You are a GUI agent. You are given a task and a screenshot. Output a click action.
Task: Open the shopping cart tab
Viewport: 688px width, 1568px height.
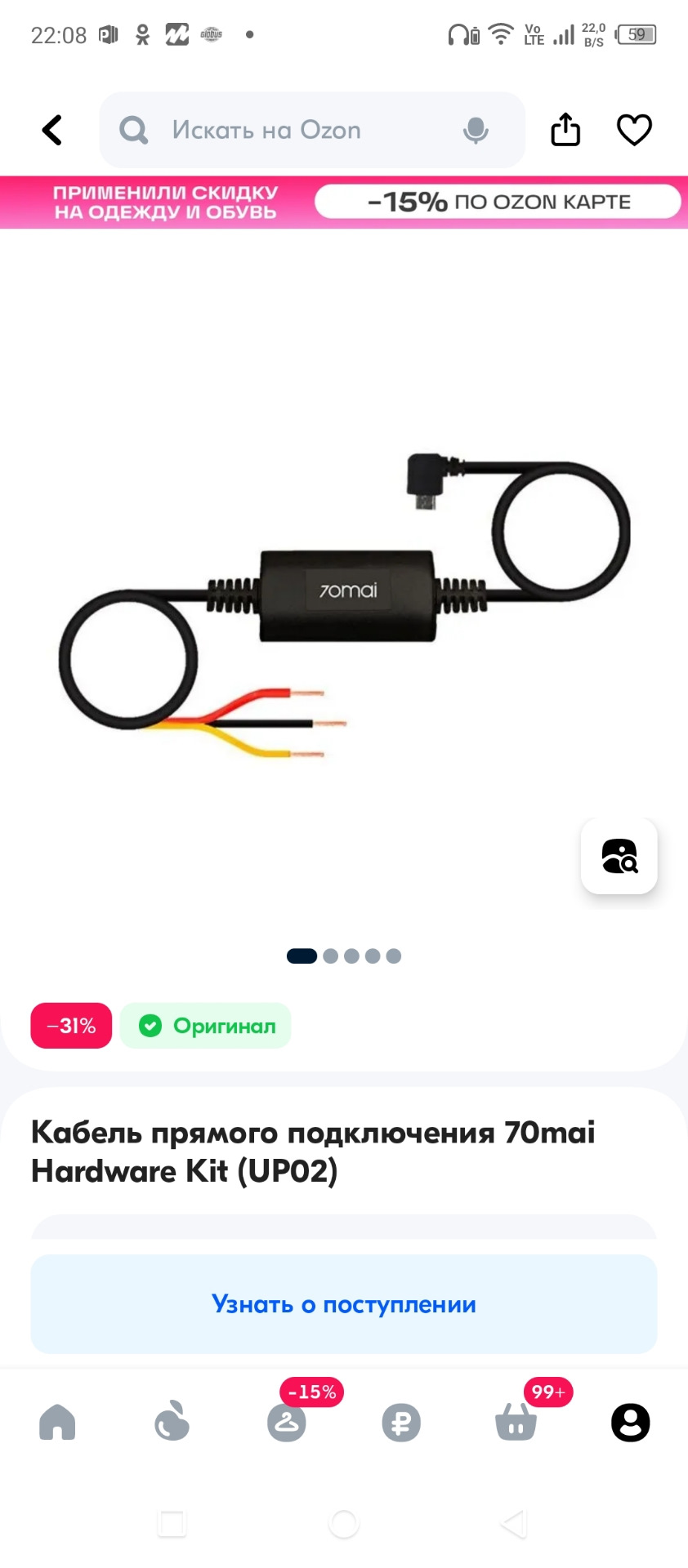click(x=516, y=1423)
